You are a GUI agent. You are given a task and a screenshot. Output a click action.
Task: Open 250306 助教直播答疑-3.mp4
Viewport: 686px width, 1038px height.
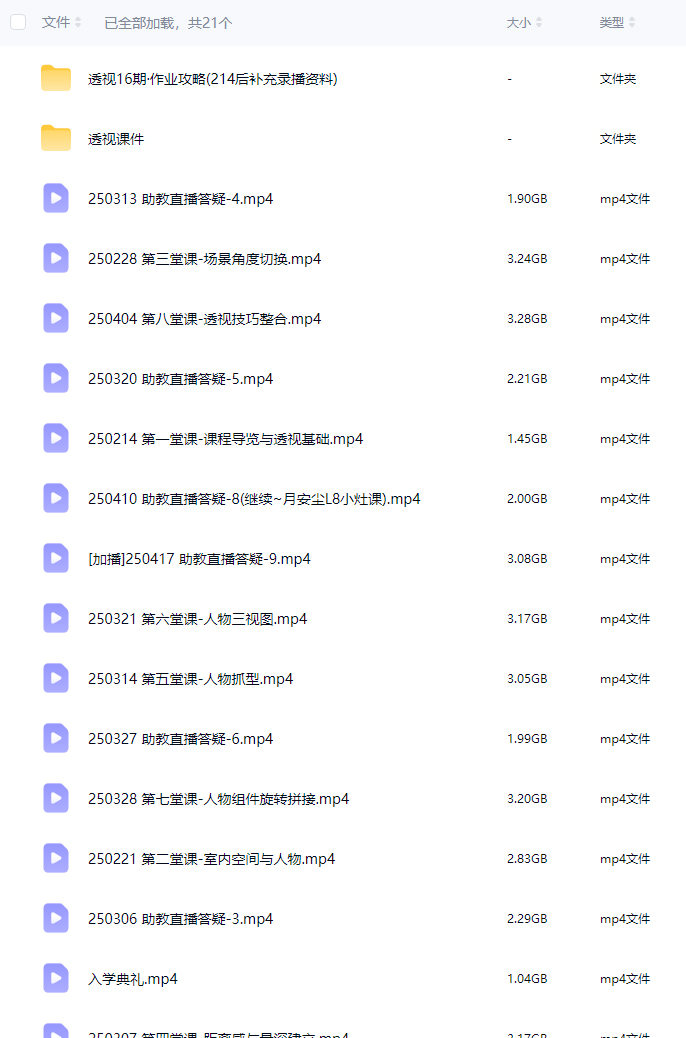[x=180, y=919]
